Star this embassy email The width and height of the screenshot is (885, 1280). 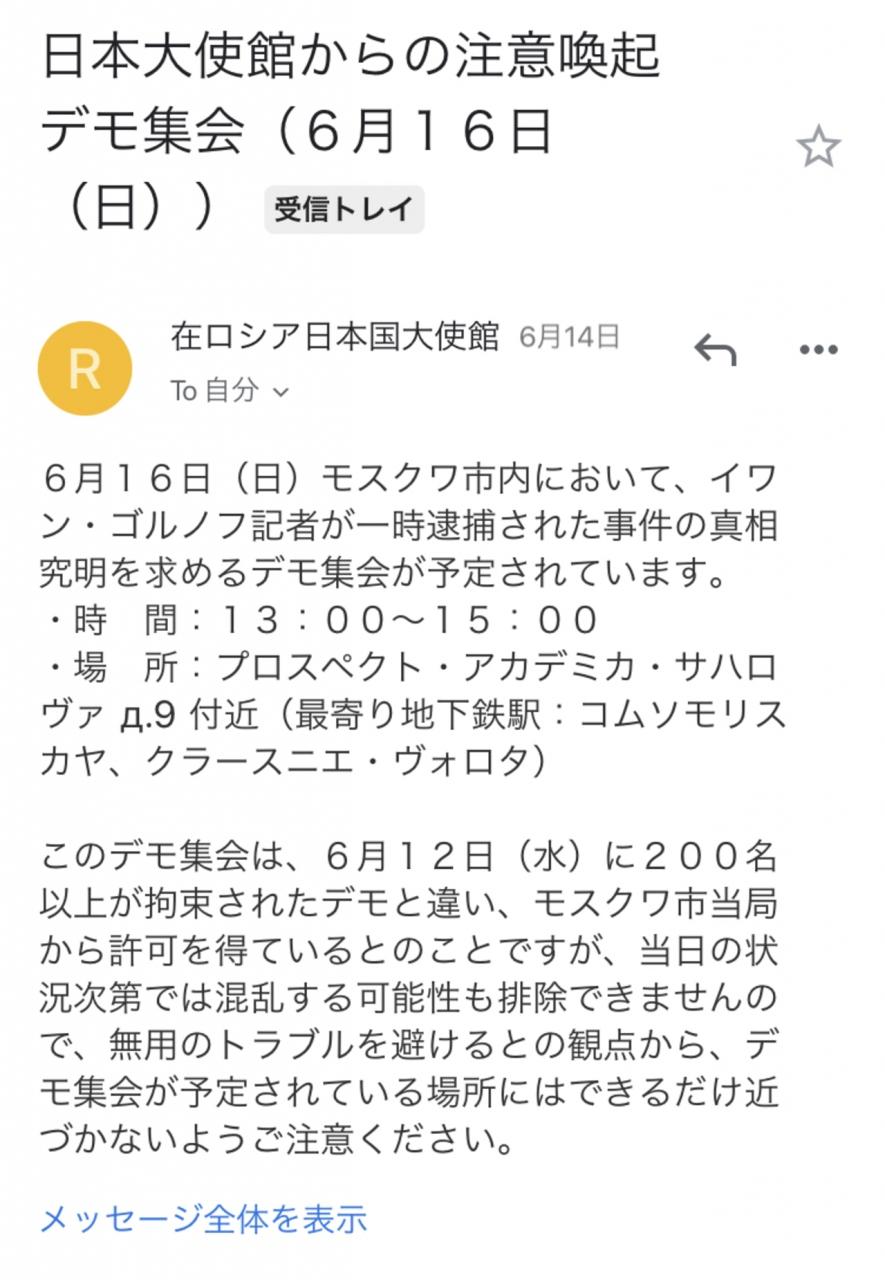(x=818, y=148)
